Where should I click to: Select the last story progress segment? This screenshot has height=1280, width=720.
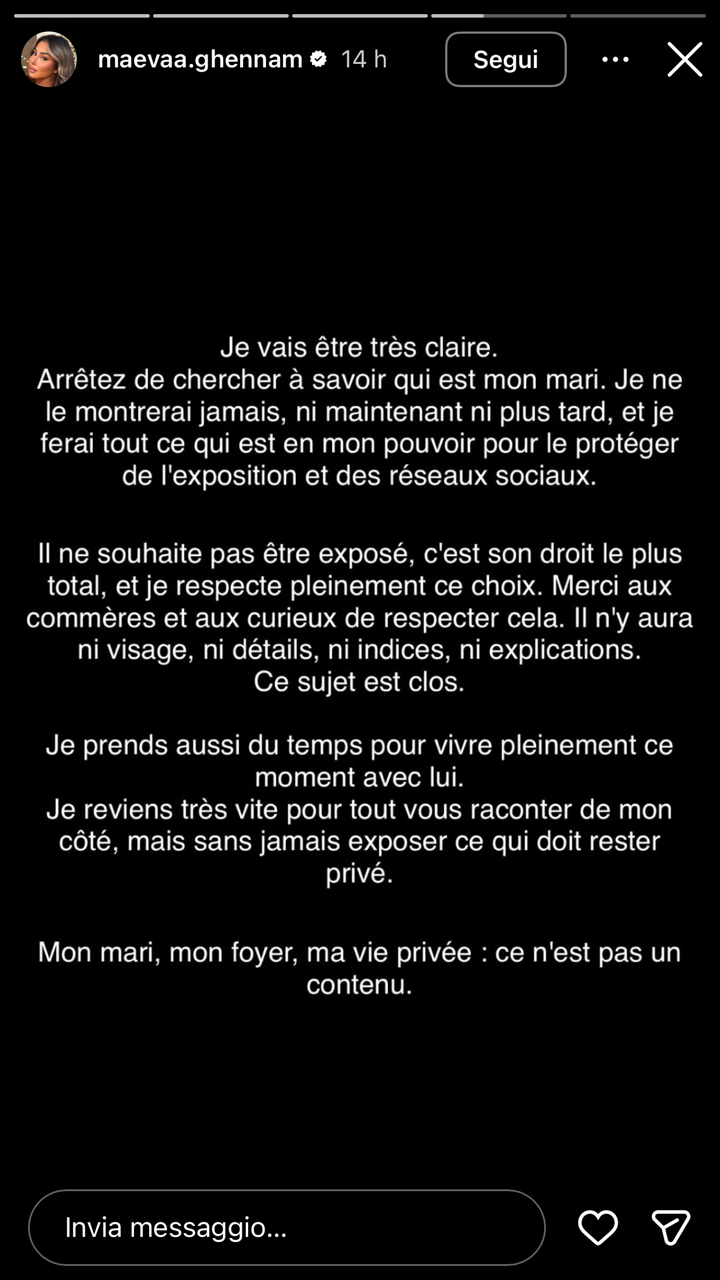tap(637, 15)
